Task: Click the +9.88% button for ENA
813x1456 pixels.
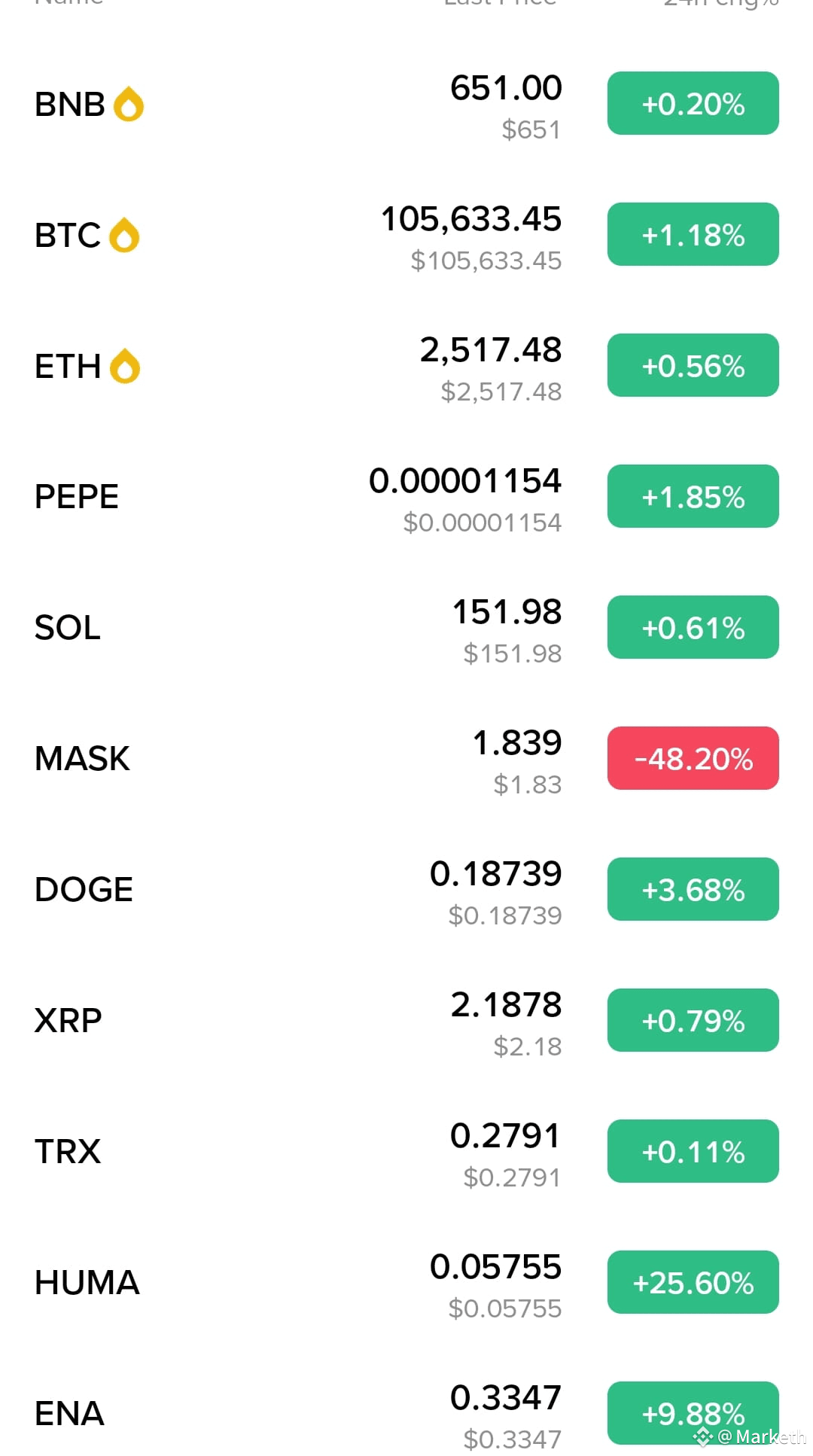Action: [692, 1412]
